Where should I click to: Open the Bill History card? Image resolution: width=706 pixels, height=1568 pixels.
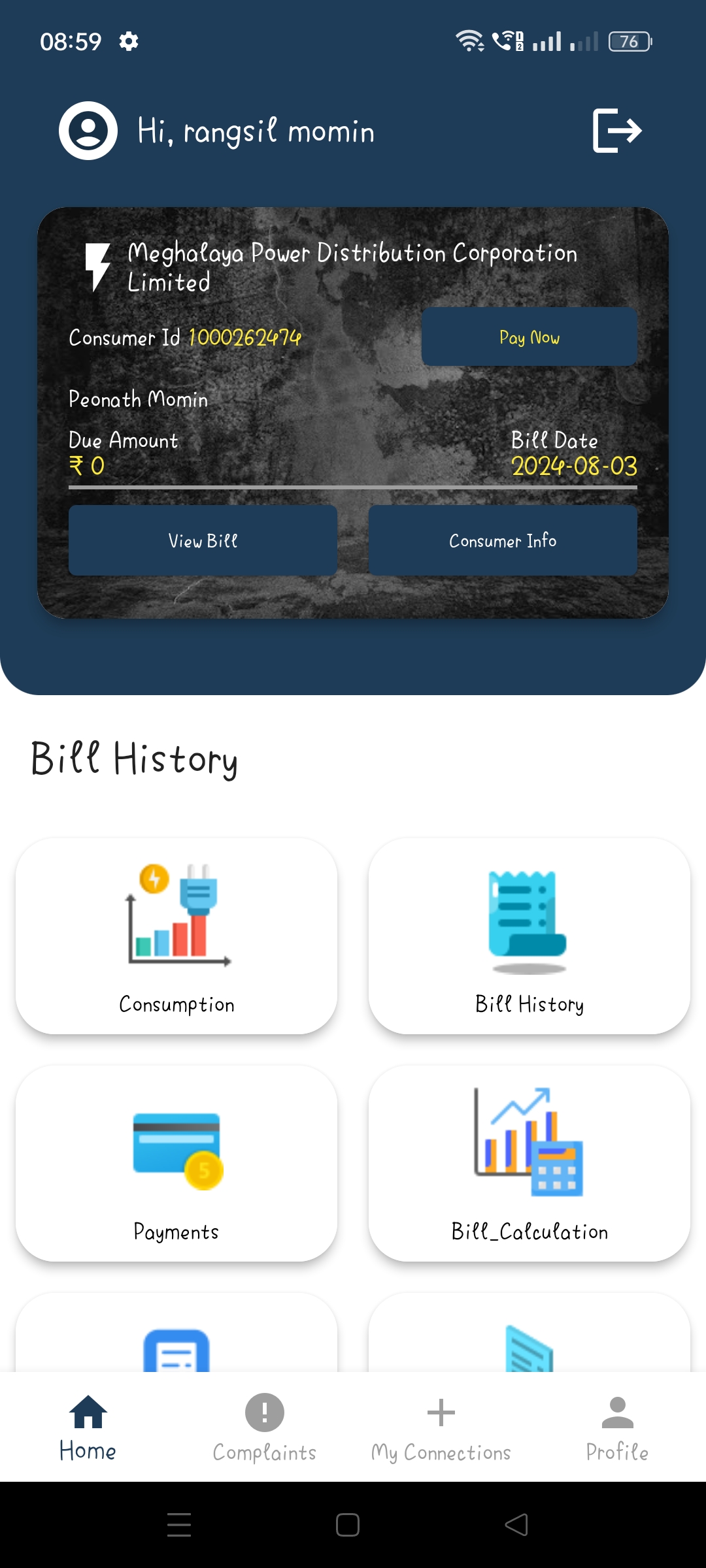(529, 936)
